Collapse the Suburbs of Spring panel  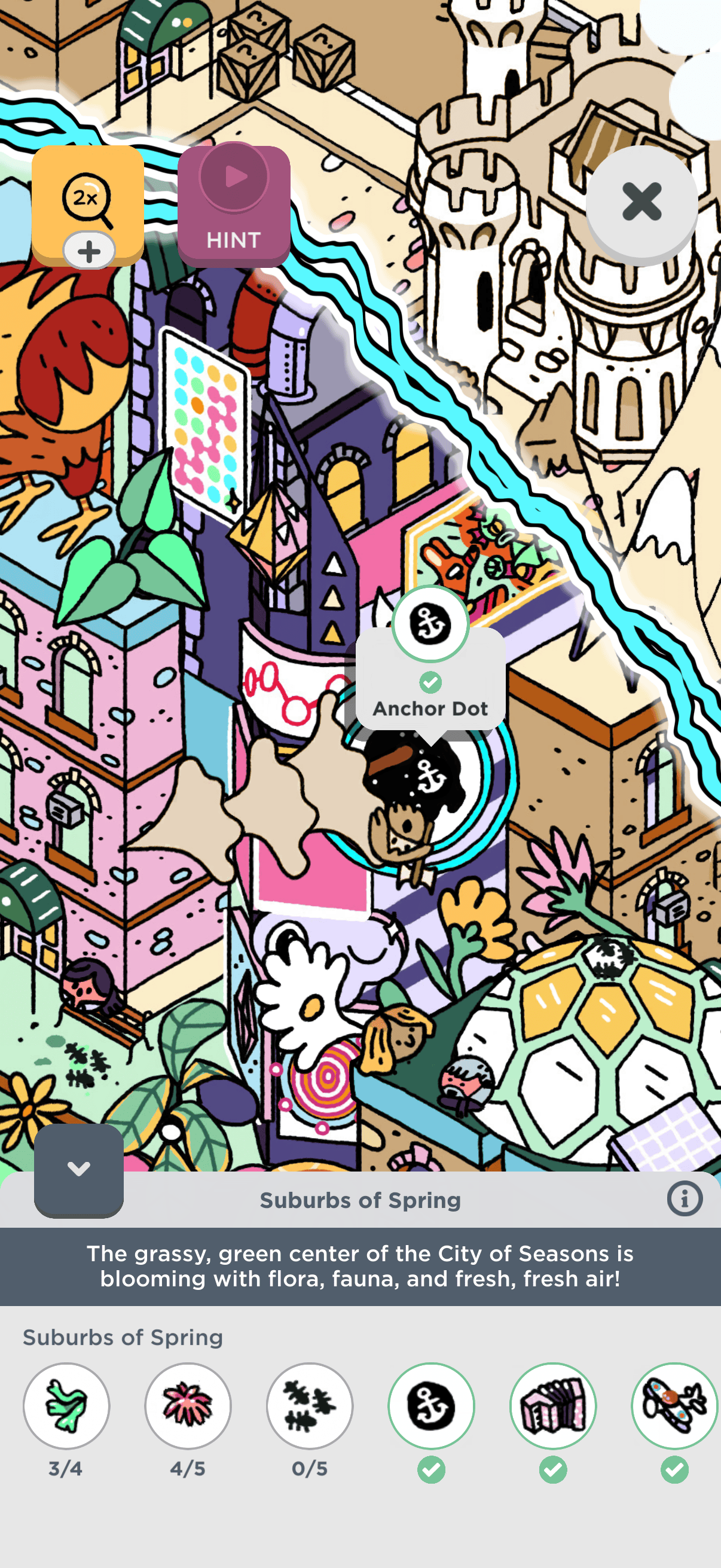(x=78, y=1169)
